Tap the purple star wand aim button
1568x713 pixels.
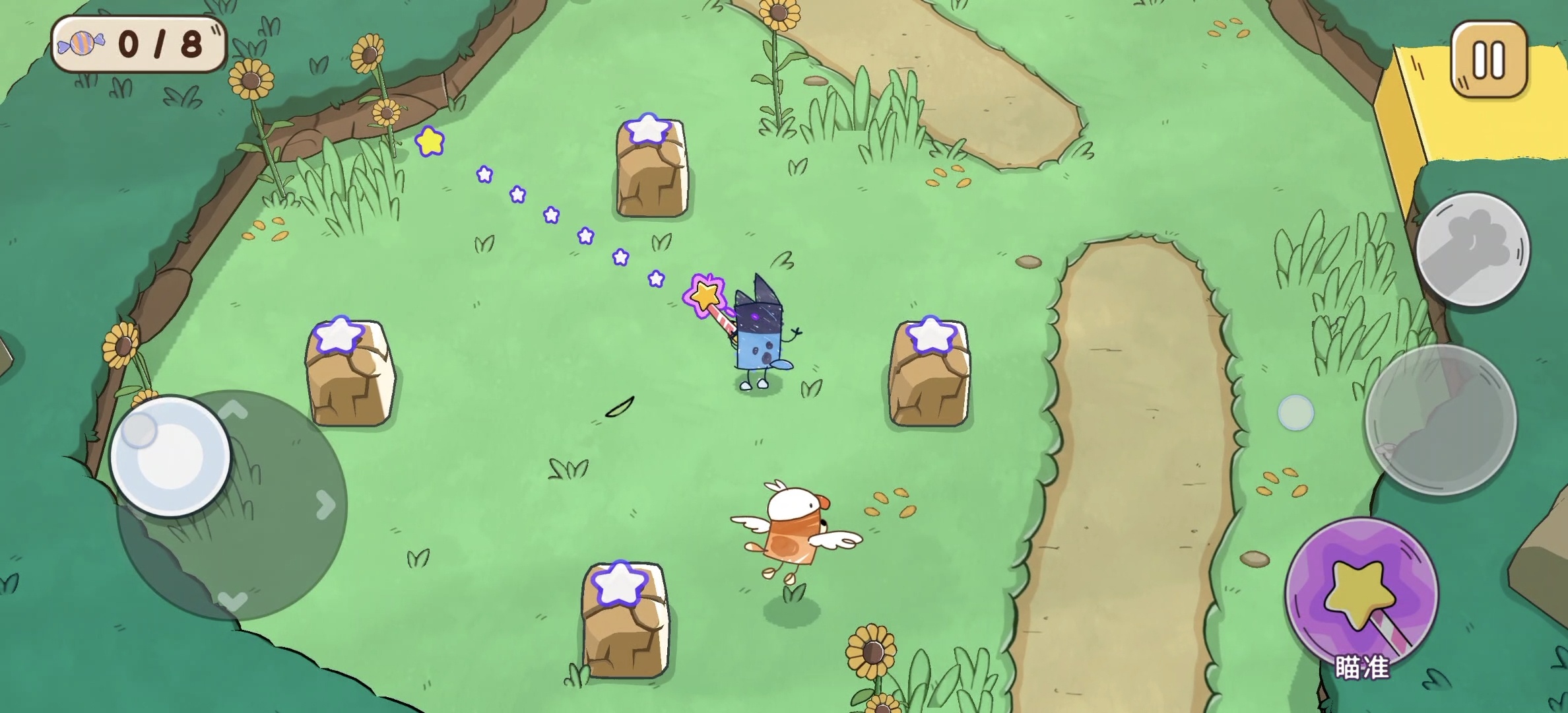point(1362,594)
